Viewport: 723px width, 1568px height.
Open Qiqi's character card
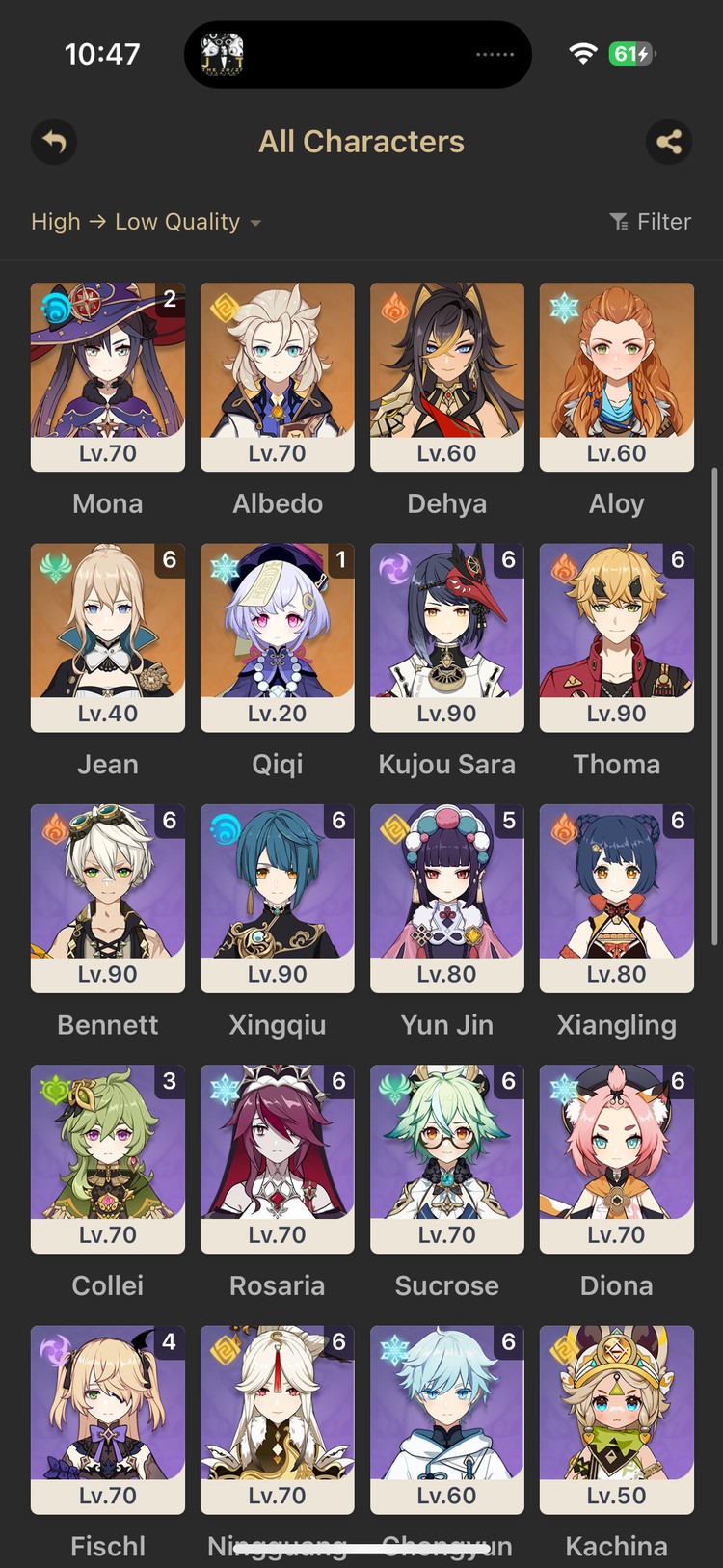click(278, 636)
